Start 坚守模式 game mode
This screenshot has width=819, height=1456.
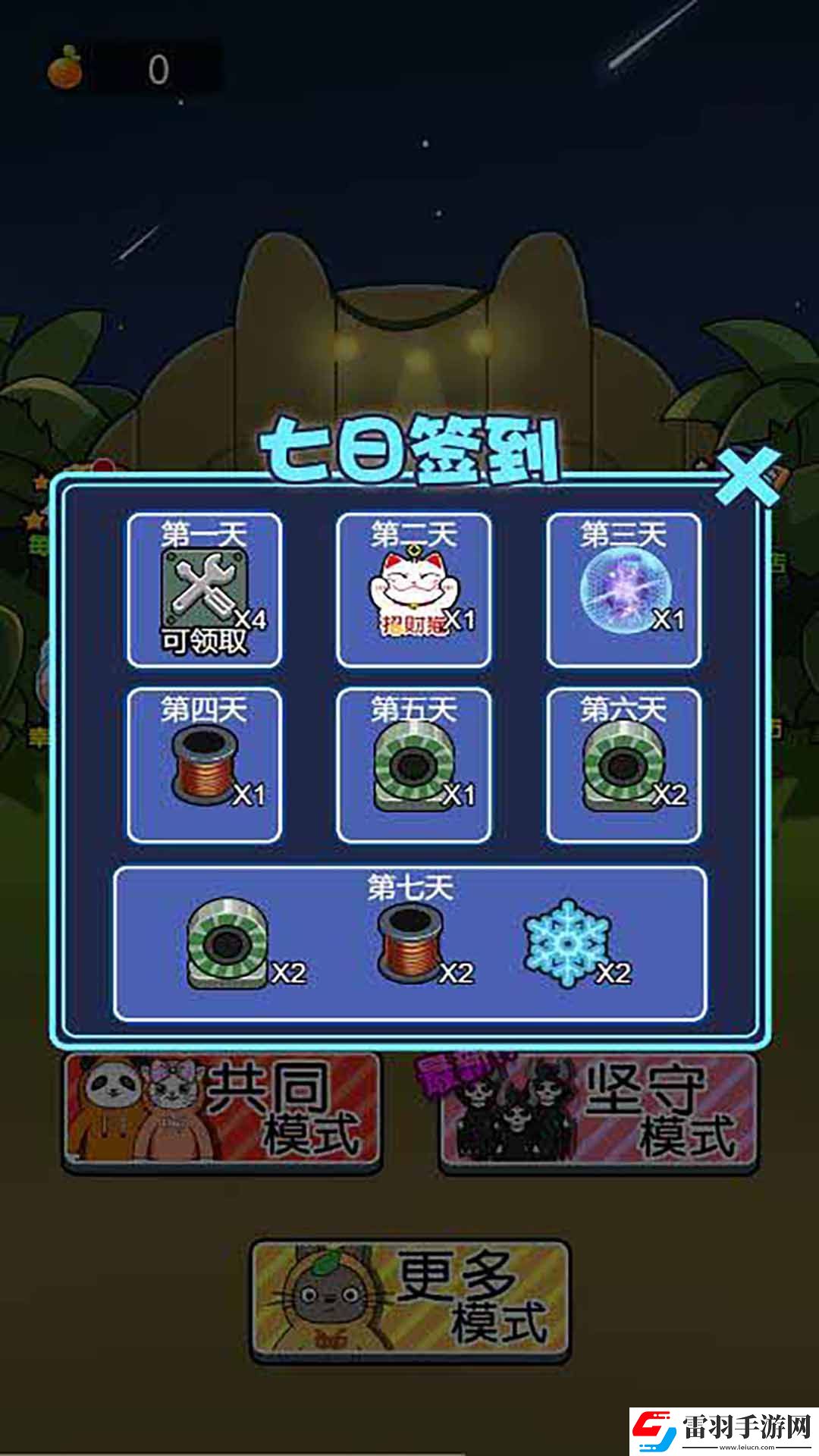(599, 1111)
